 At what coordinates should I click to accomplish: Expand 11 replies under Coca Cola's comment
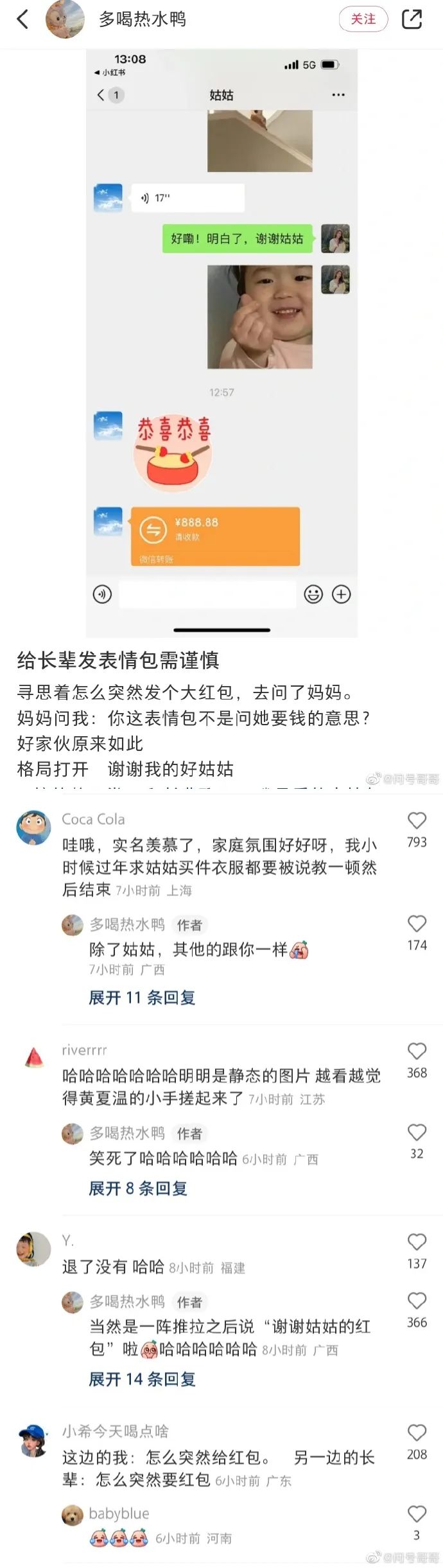pyautogui.click(x=142, y=998)
